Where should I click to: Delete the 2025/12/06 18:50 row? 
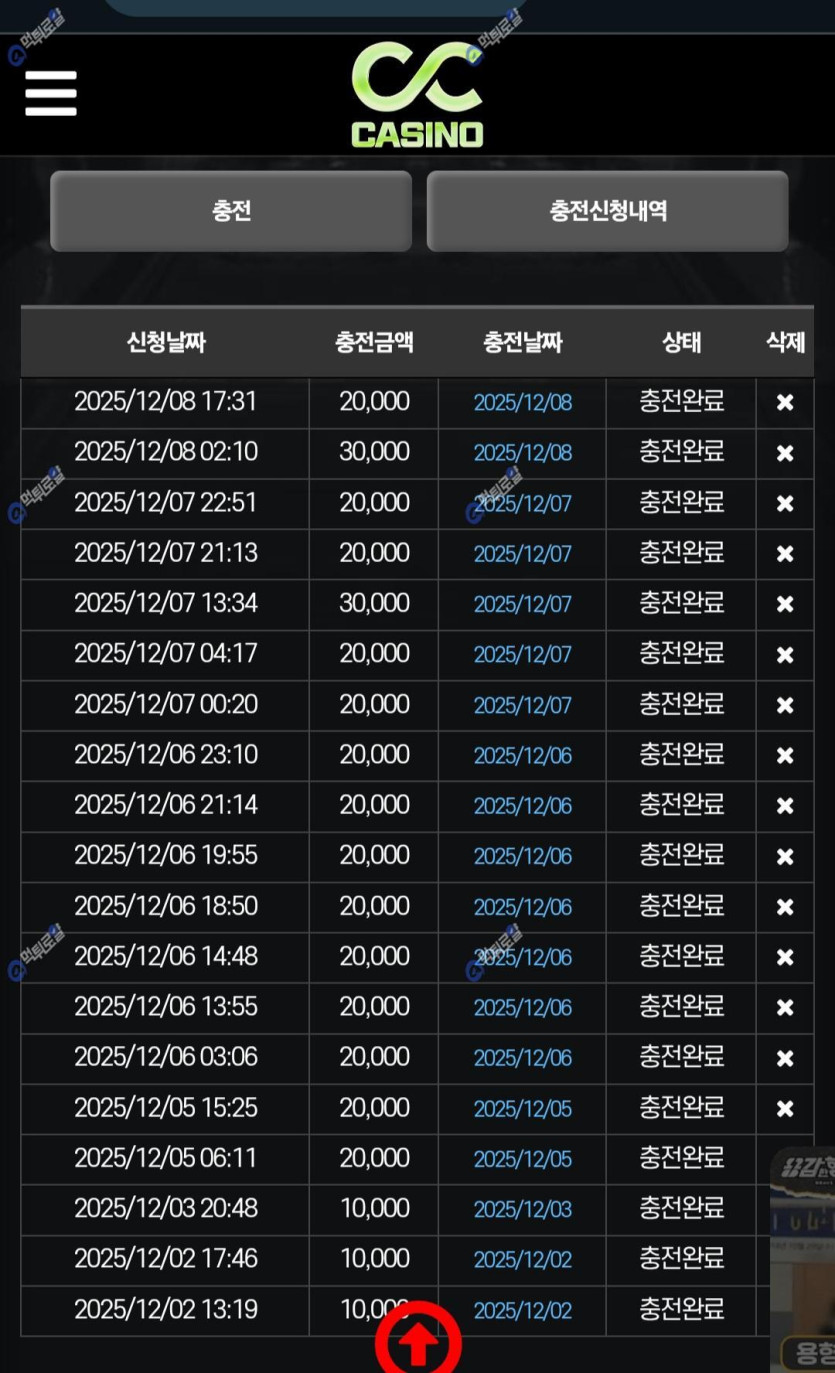(785, 906)
